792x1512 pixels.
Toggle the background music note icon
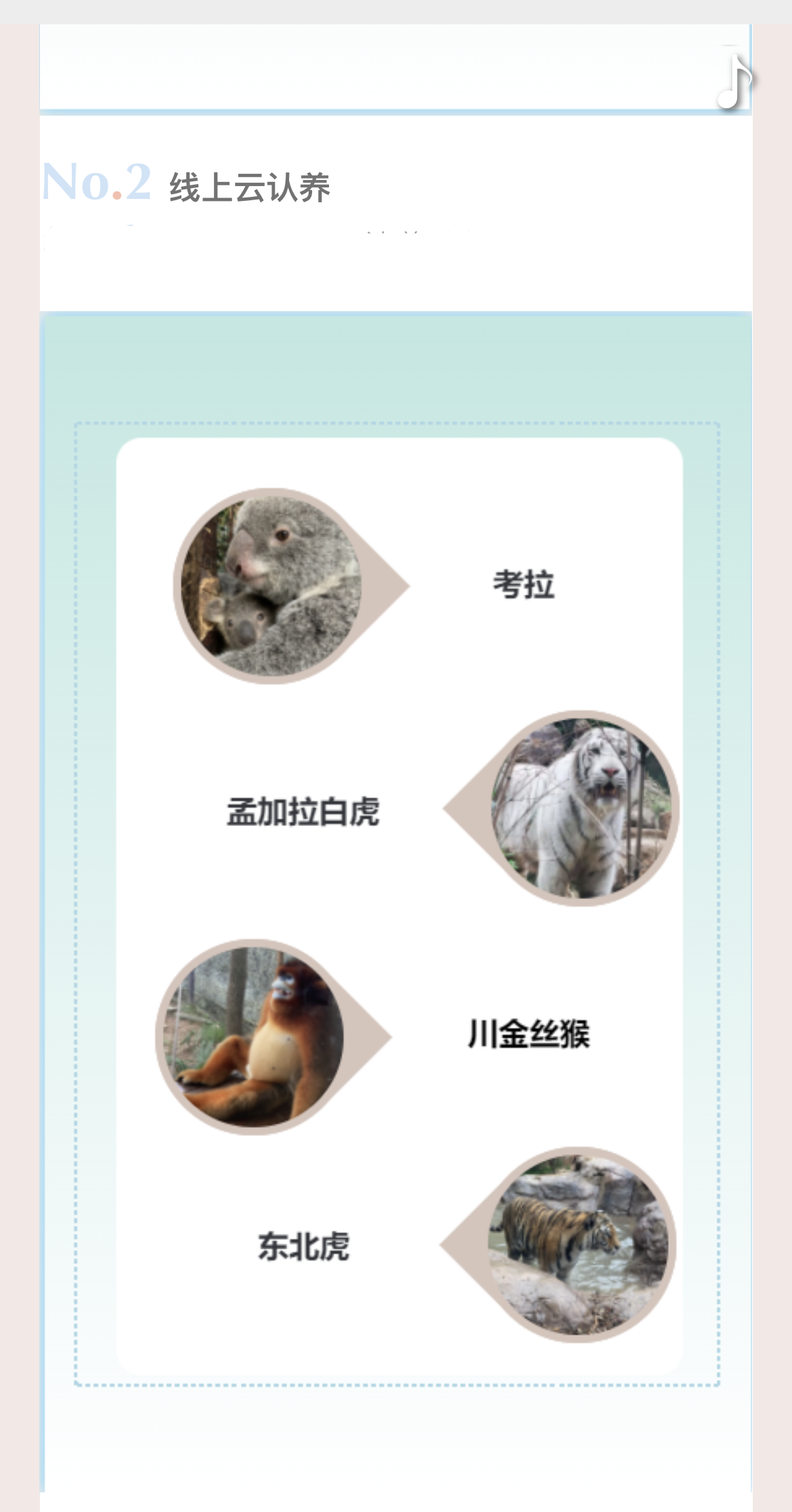point(734,81)
